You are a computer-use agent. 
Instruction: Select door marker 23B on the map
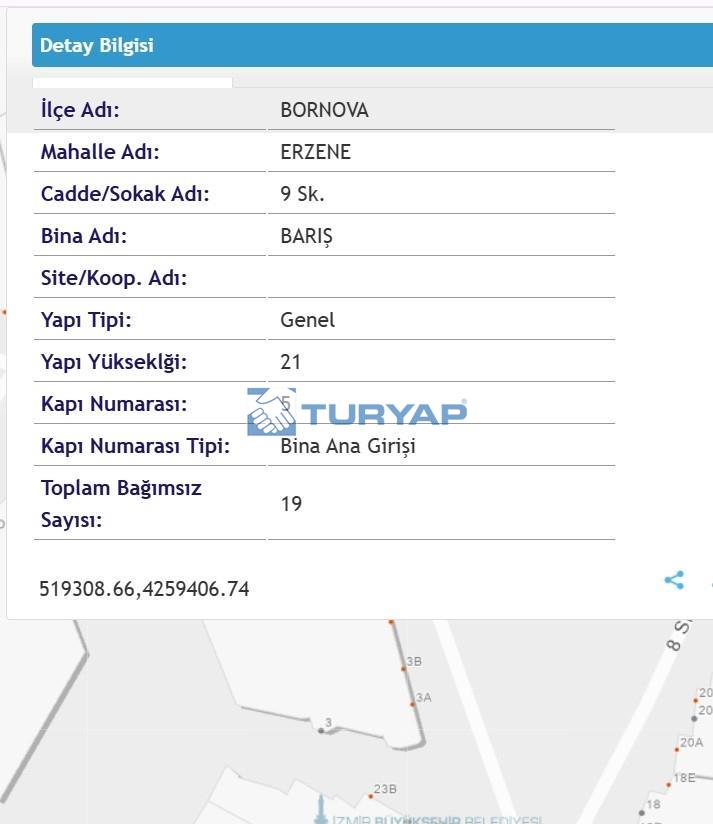point(370,796)
